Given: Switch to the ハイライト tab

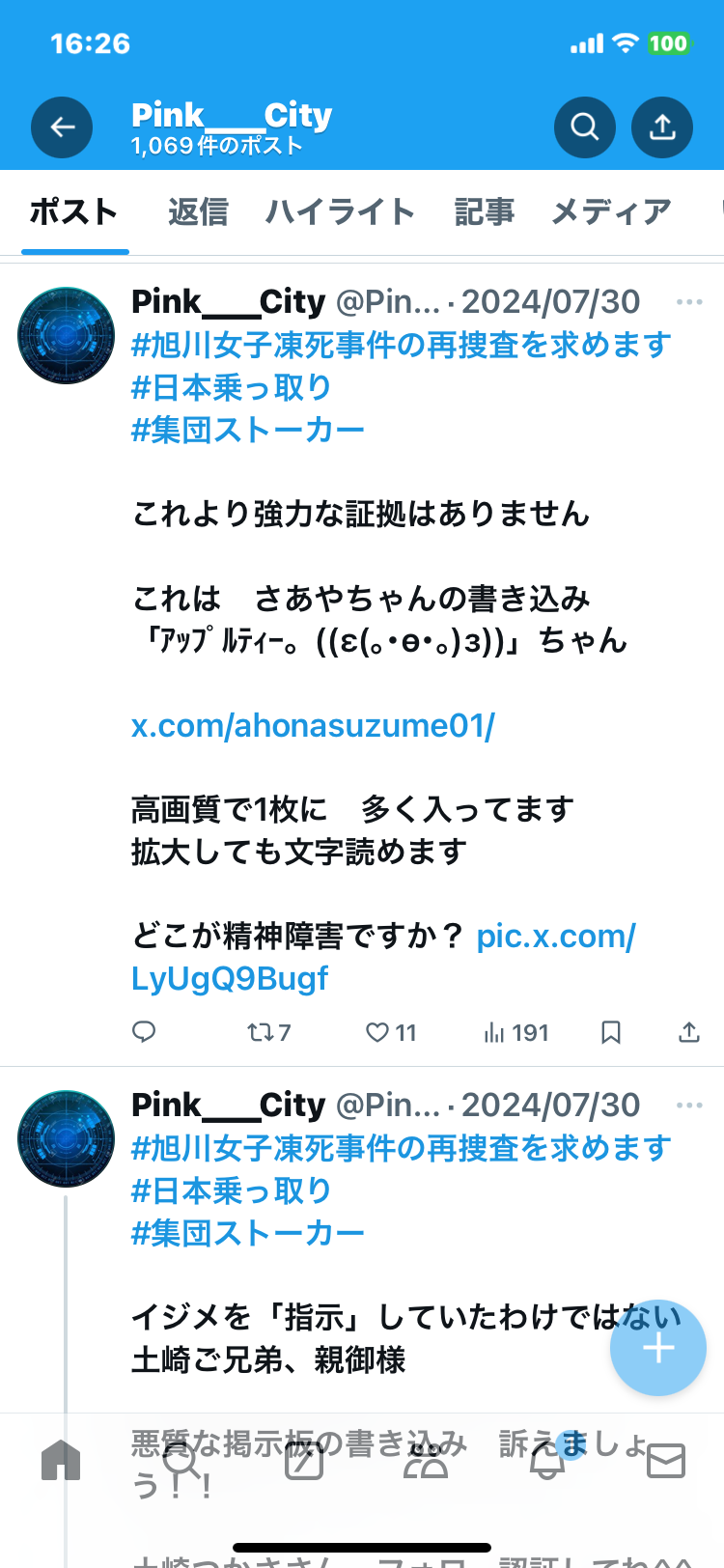Looking at the screenshot, I should tap(341, 211).
